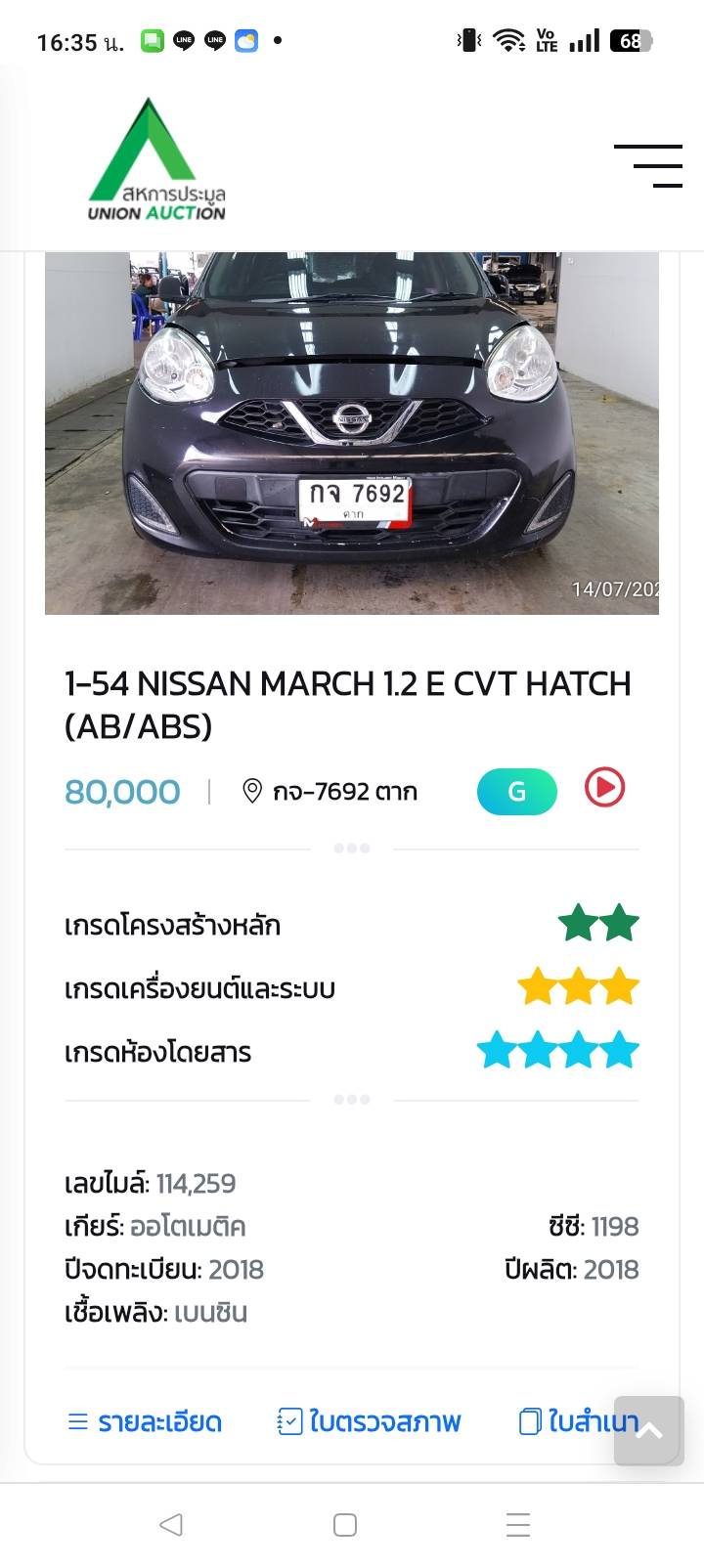
Task: Go back with system back button
Action: click(171, 1524)
